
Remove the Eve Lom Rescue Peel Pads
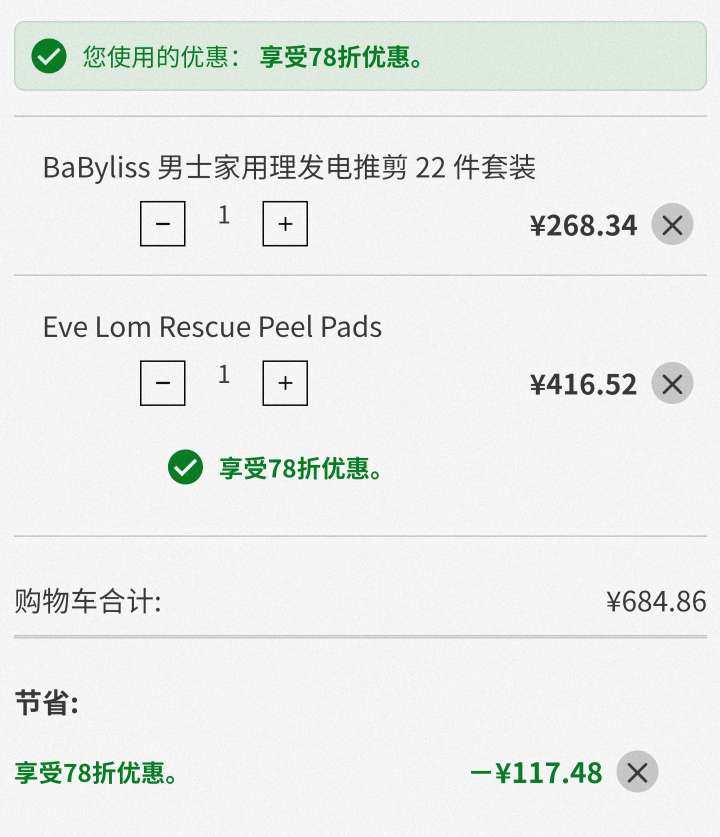pyautogui.click(x=672, y=383)
